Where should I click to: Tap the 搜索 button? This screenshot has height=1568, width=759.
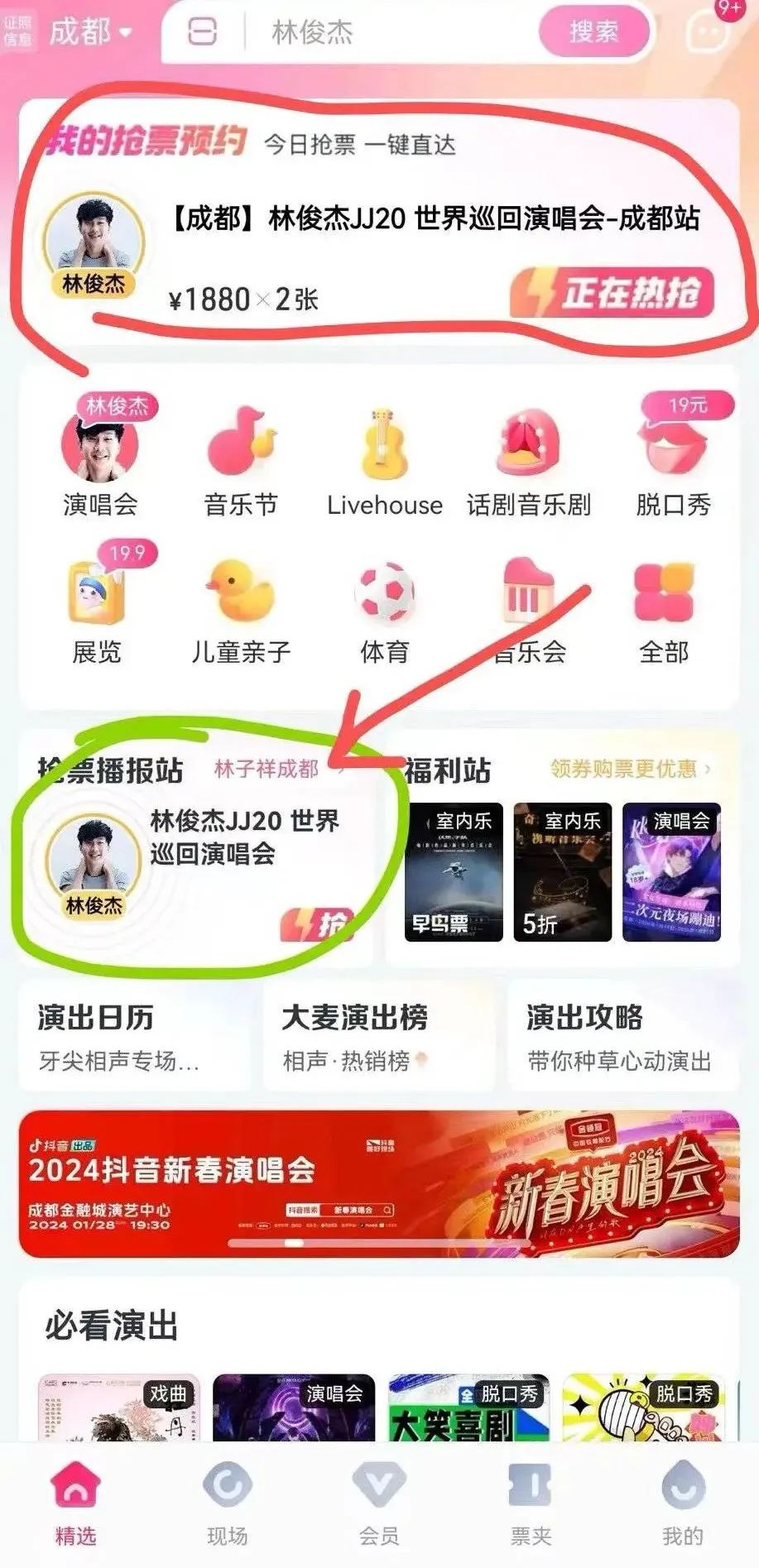click(x=593, y=32)
